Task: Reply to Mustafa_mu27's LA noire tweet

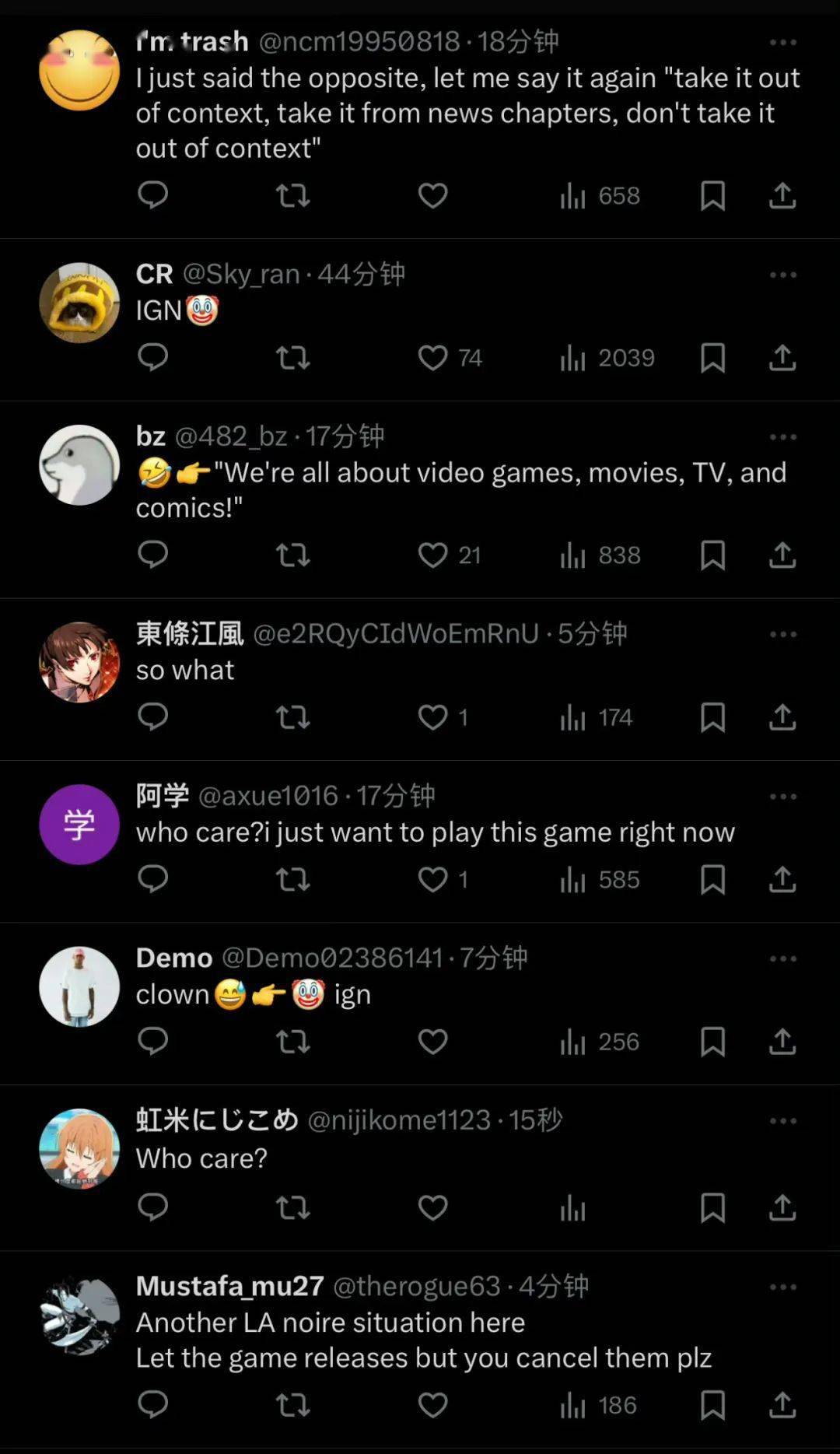Action: [x=152, y=1404]
